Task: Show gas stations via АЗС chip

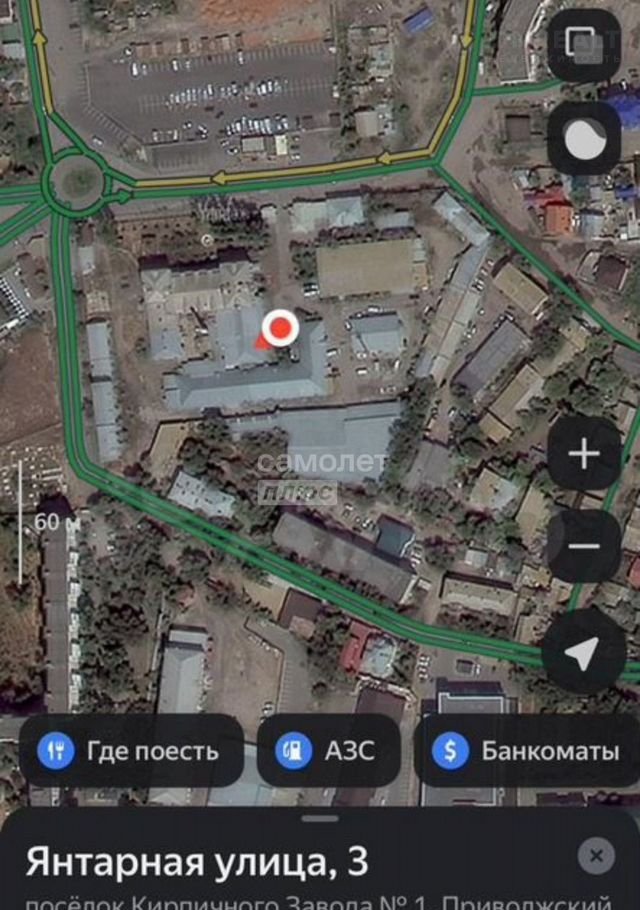Action: [329, 750]
